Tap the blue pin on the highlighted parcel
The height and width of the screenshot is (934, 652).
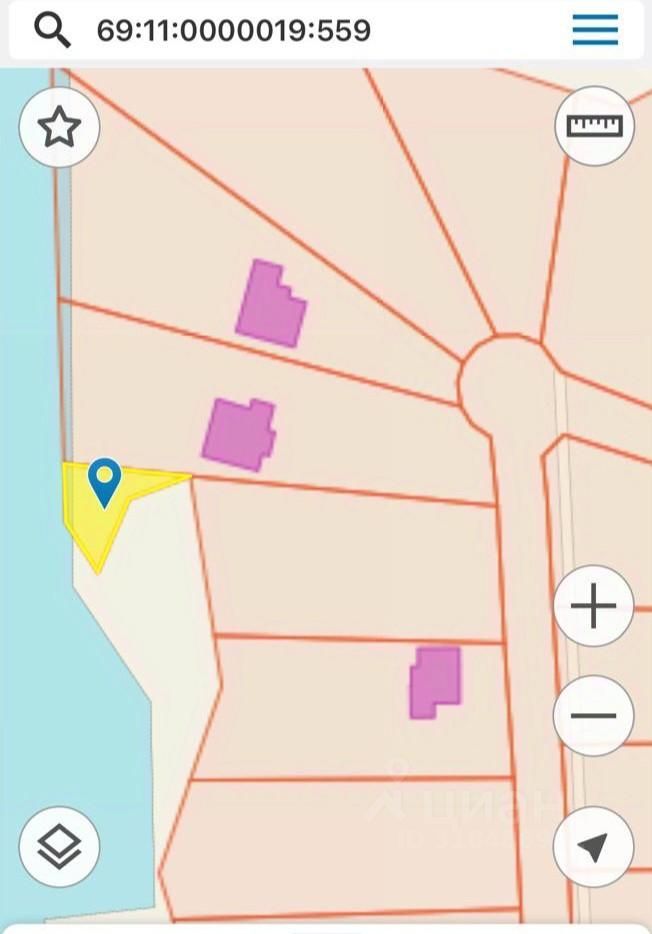pos(104,482)
